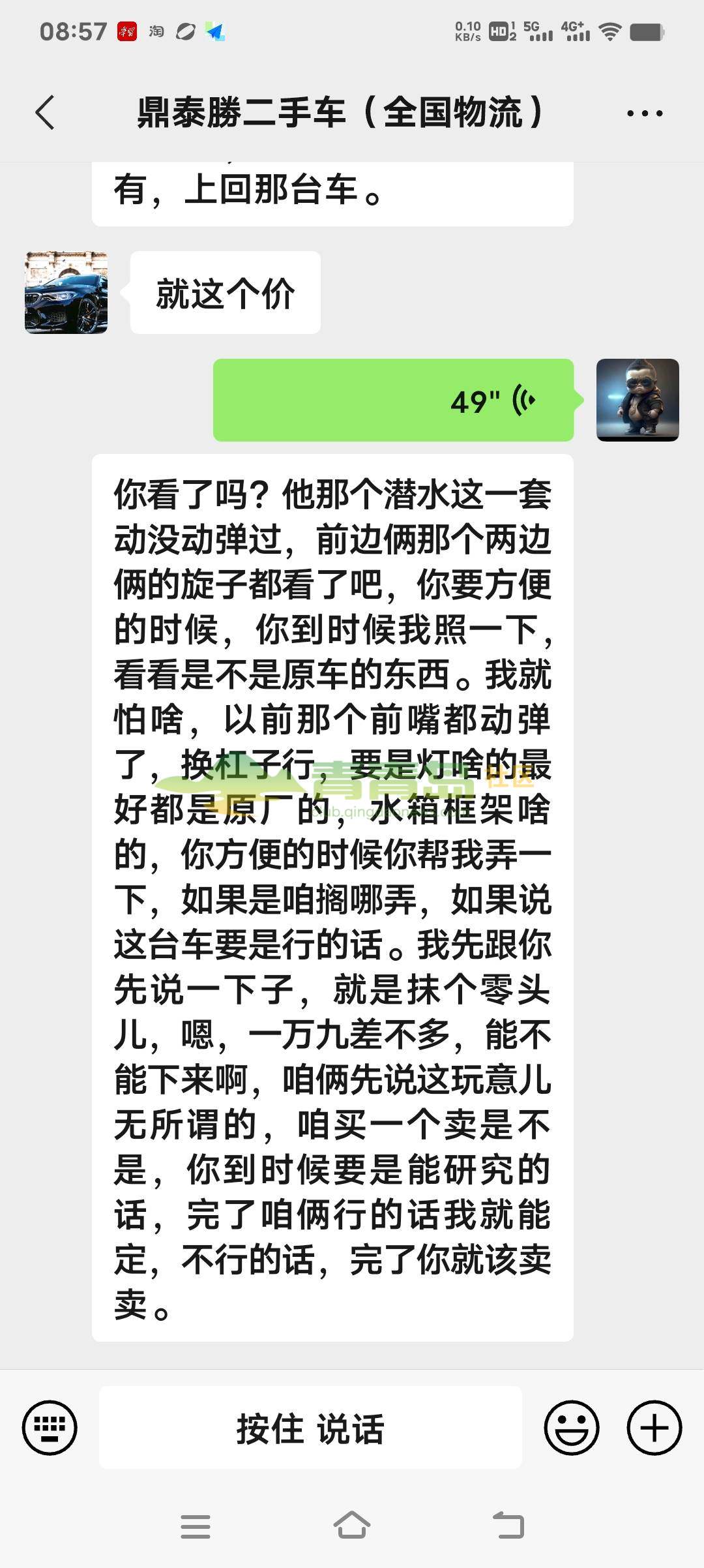
Task: Open the plus attachments menu
Action: pyautogui.click(x=654, y=1428)
